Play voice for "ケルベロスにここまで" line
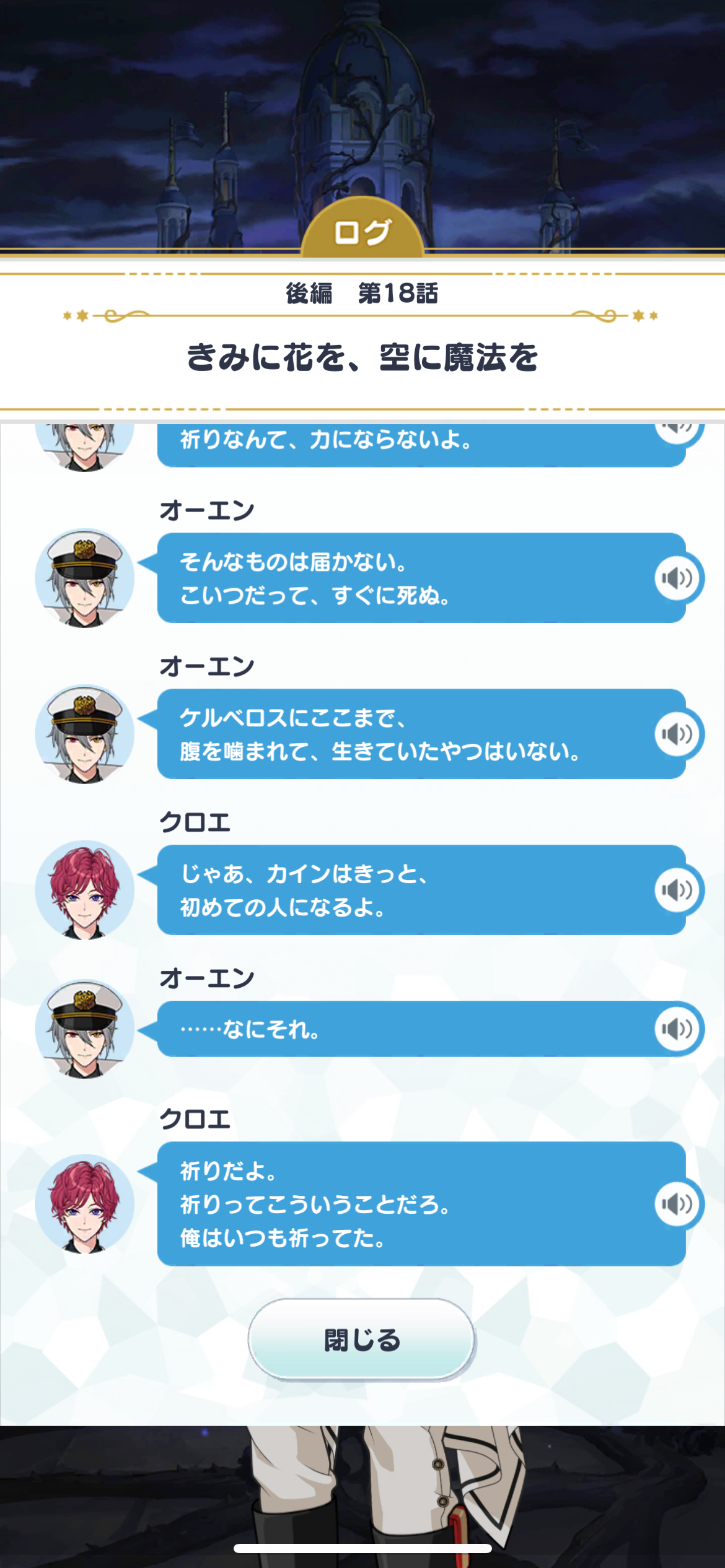This screenshot has width=725, height=1568. tap(677, 734)
